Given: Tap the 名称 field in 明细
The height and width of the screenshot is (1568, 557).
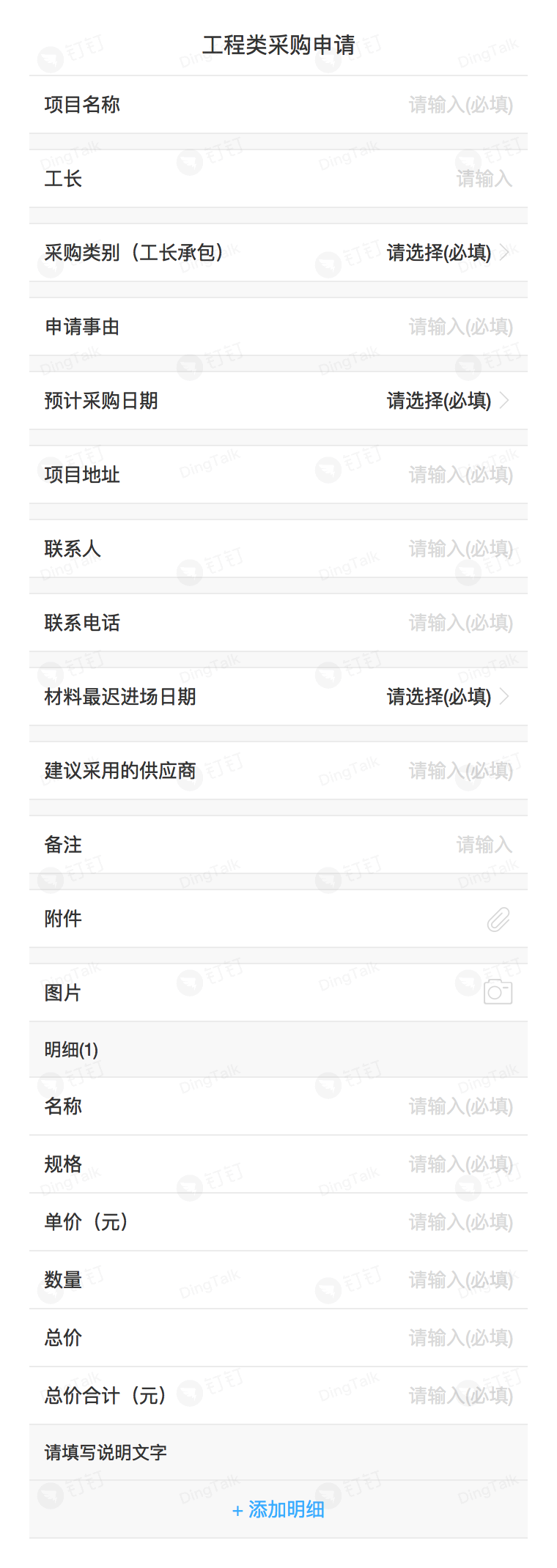Looking at the screenshot, I should tap(278, 1106).
